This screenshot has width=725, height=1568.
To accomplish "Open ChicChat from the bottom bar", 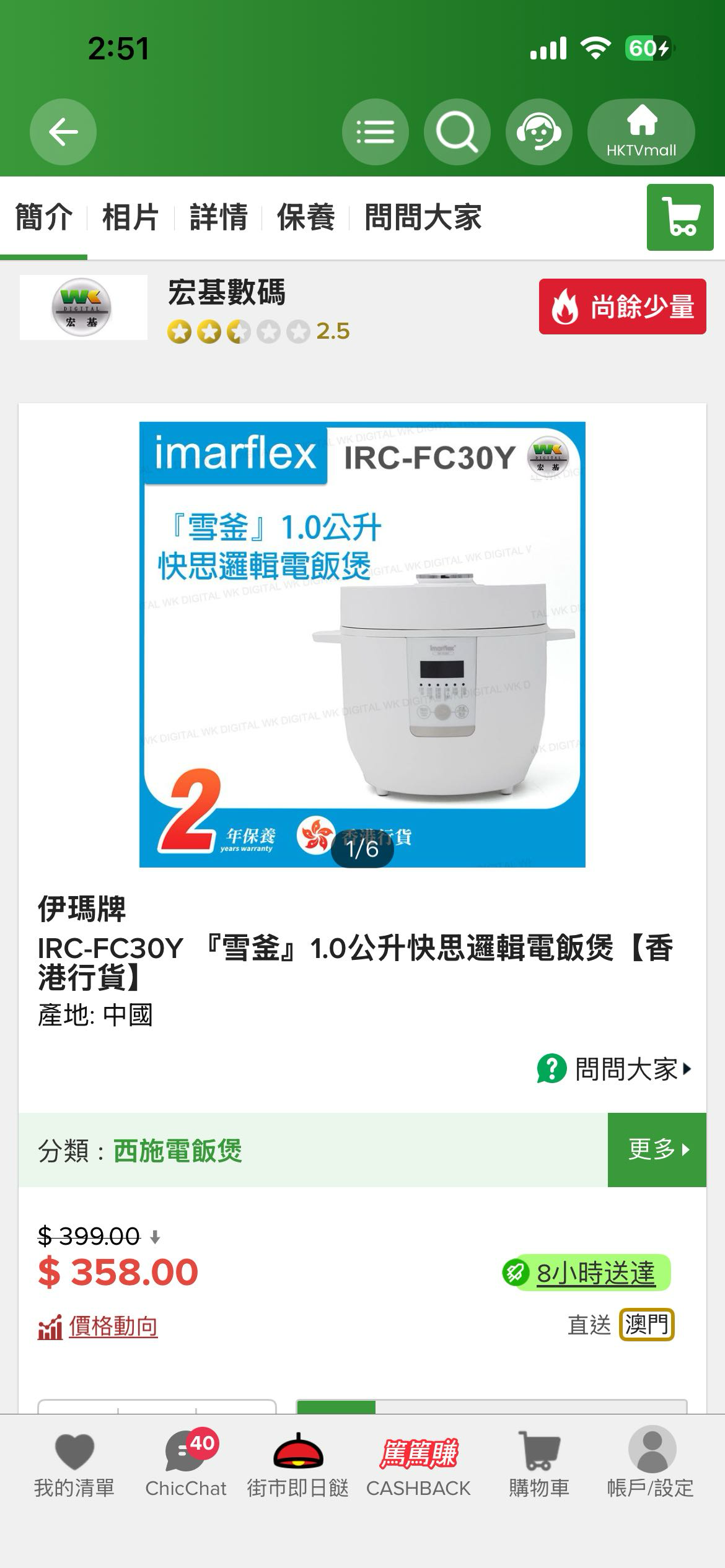I will [x=186, y=1486].
